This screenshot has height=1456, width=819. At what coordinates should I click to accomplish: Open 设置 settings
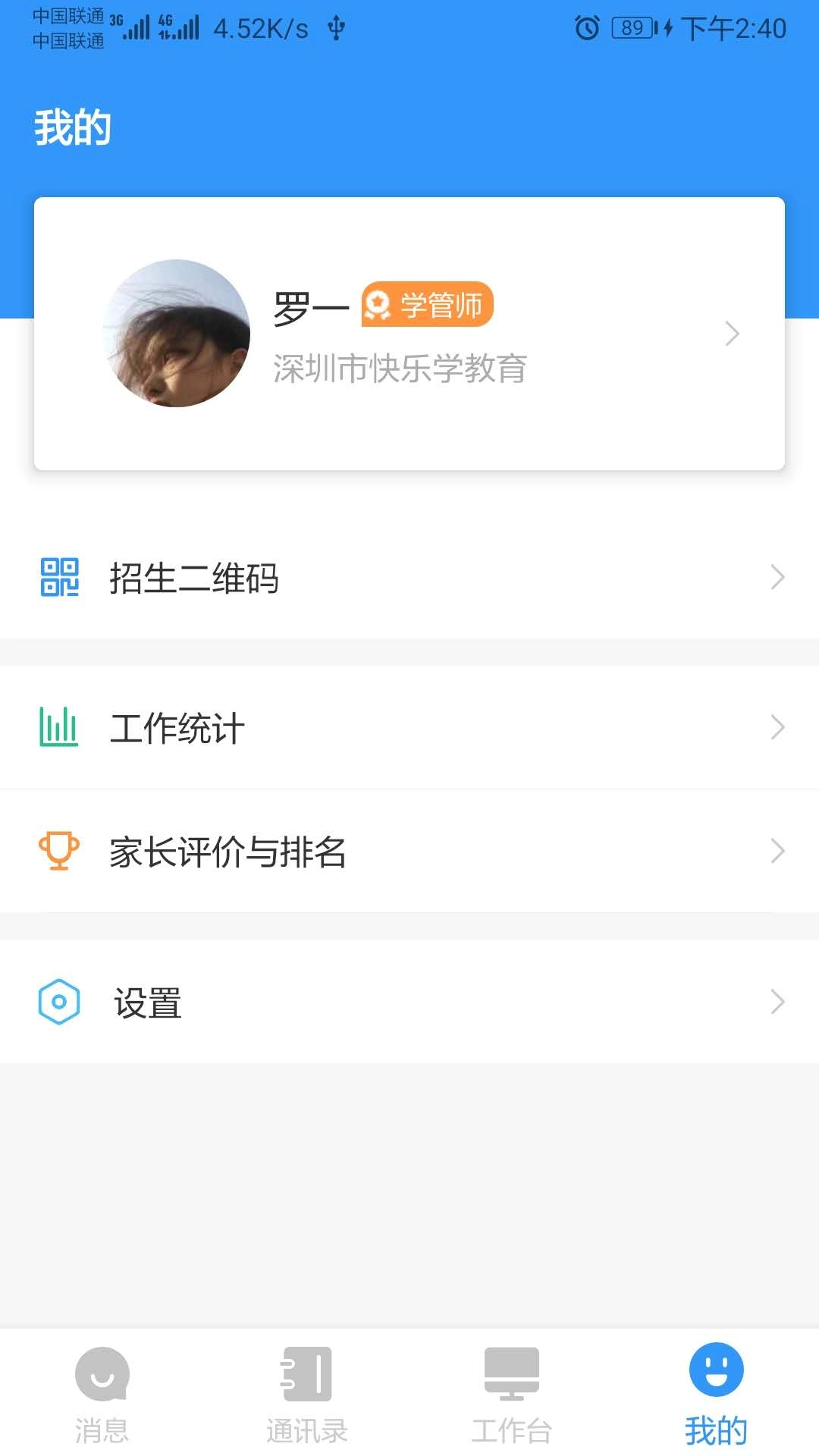pyautogui.click(x=409, y=1002)
